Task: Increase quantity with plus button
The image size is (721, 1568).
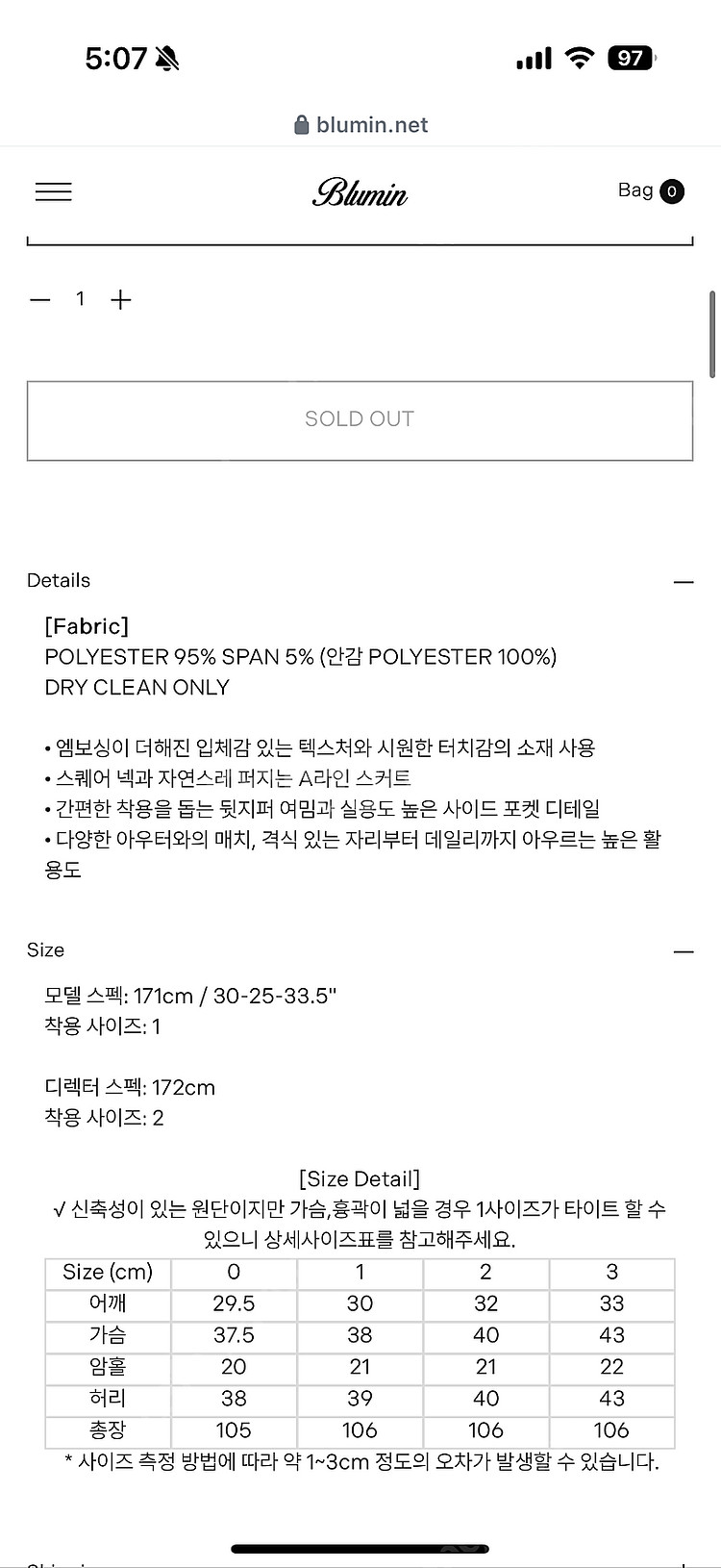Action: pos(121,300)
